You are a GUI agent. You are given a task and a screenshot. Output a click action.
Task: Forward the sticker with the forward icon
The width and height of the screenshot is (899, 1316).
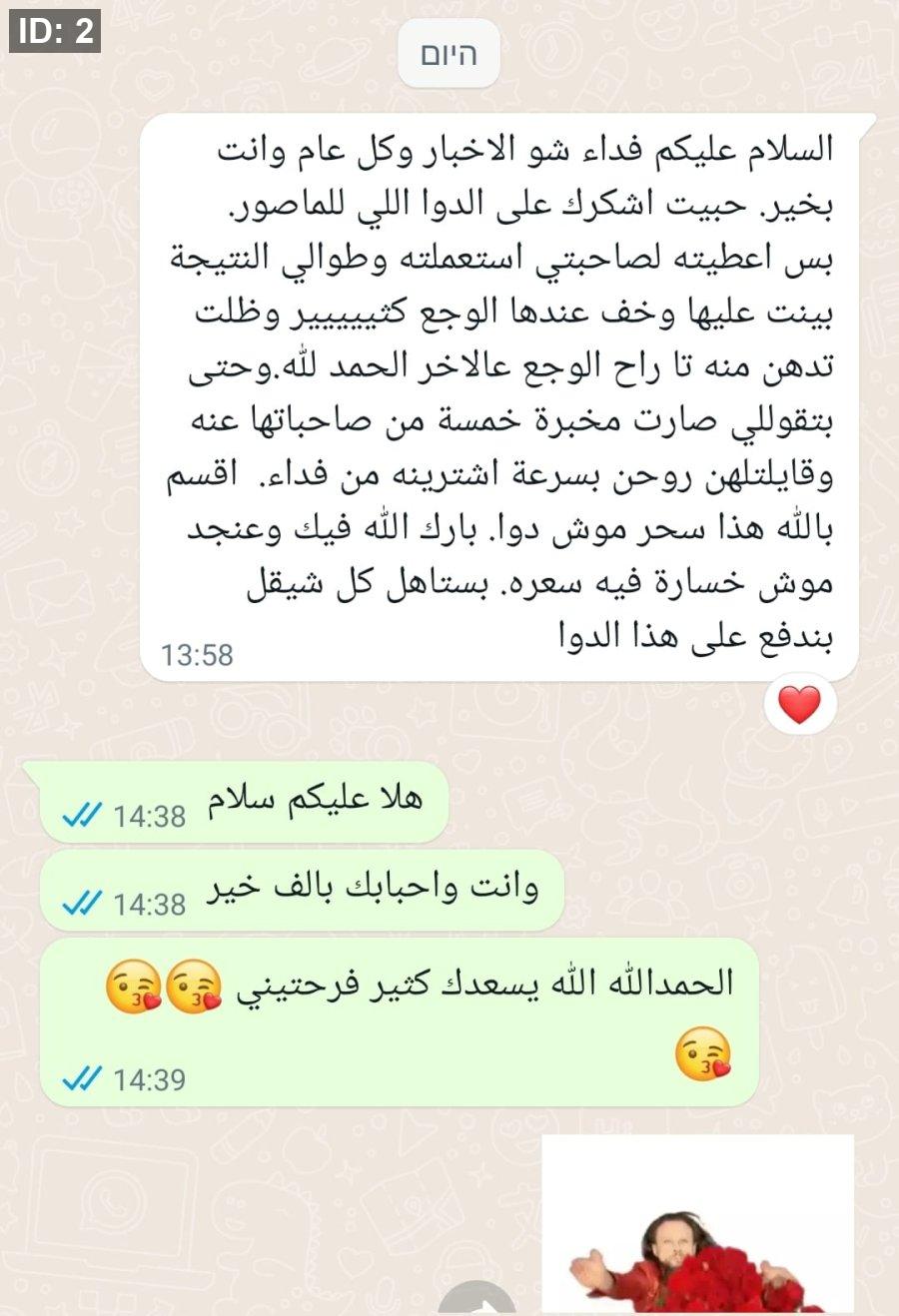coord(477,1301)
